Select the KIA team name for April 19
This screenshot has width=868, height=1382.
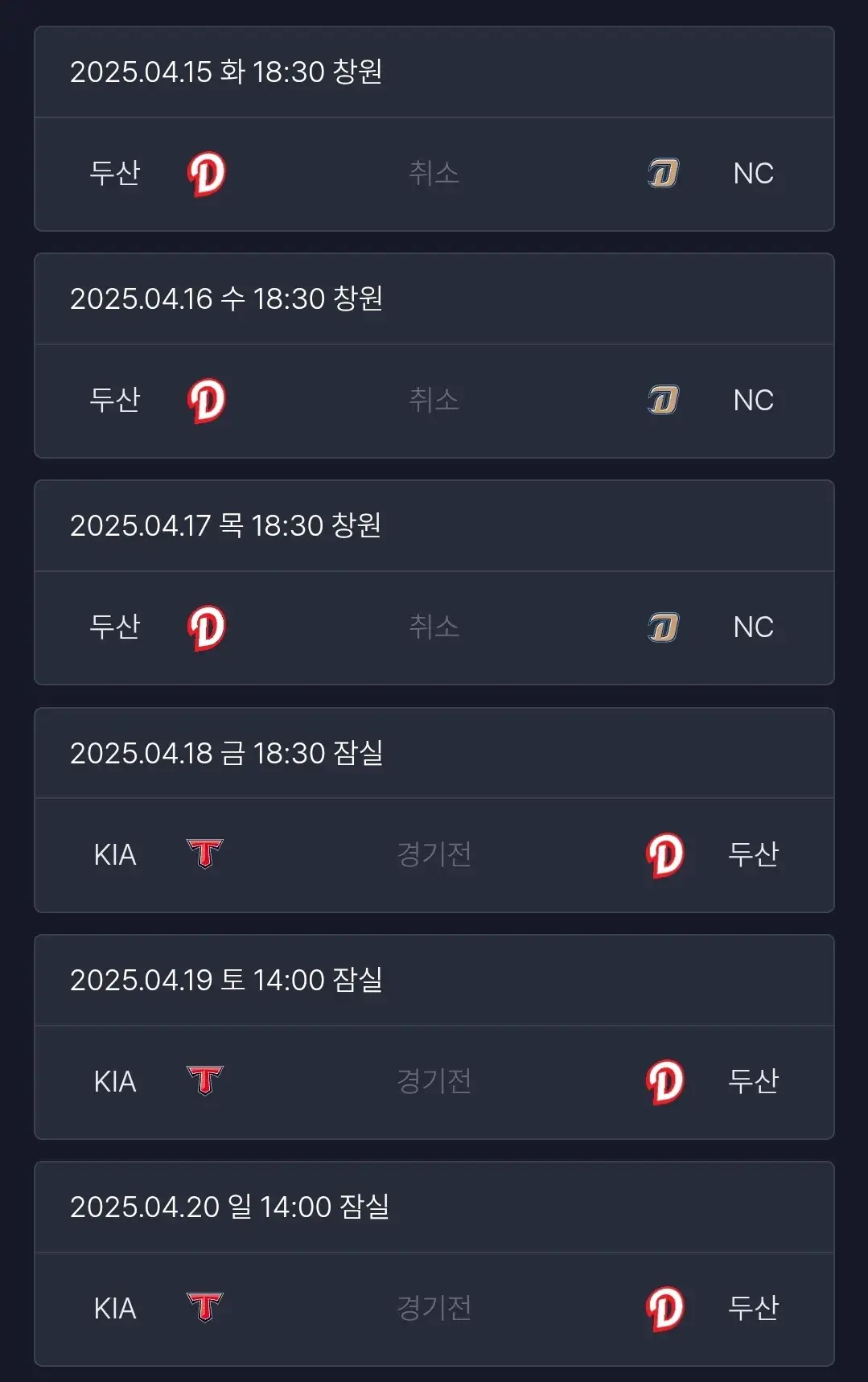click(x=115, y=1082)
